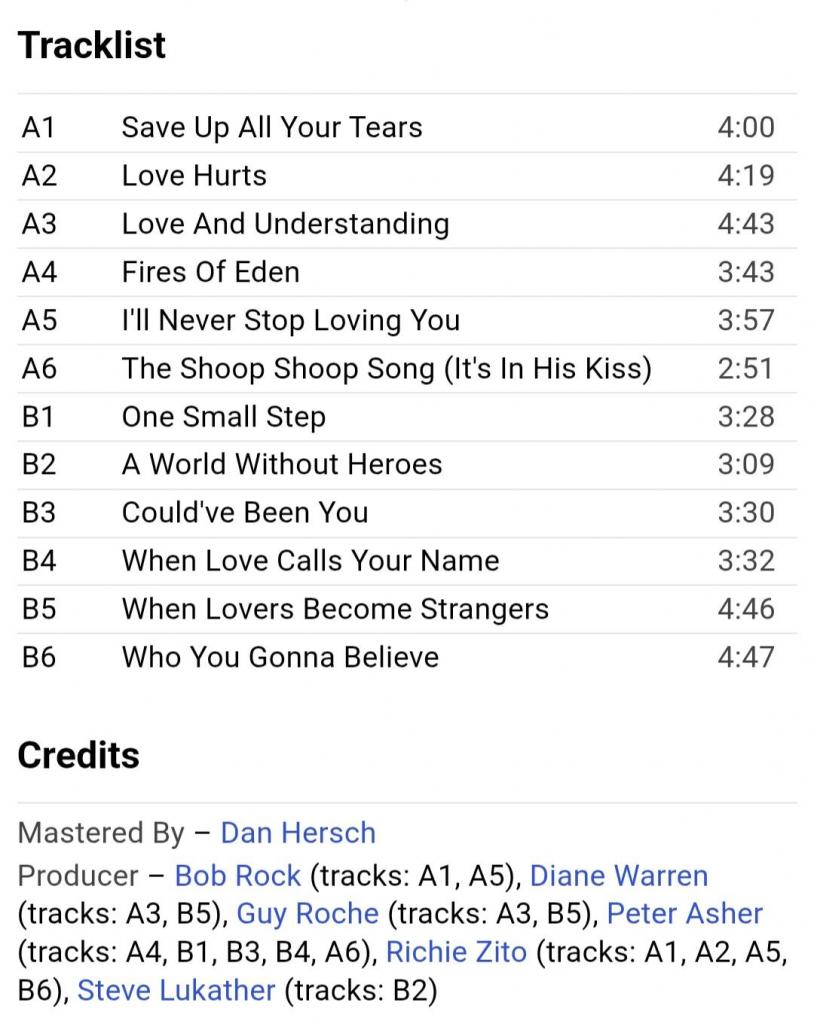Open Richie Zito's producer link
Viewport: 814px width, 1024px height.
(456, 952)
